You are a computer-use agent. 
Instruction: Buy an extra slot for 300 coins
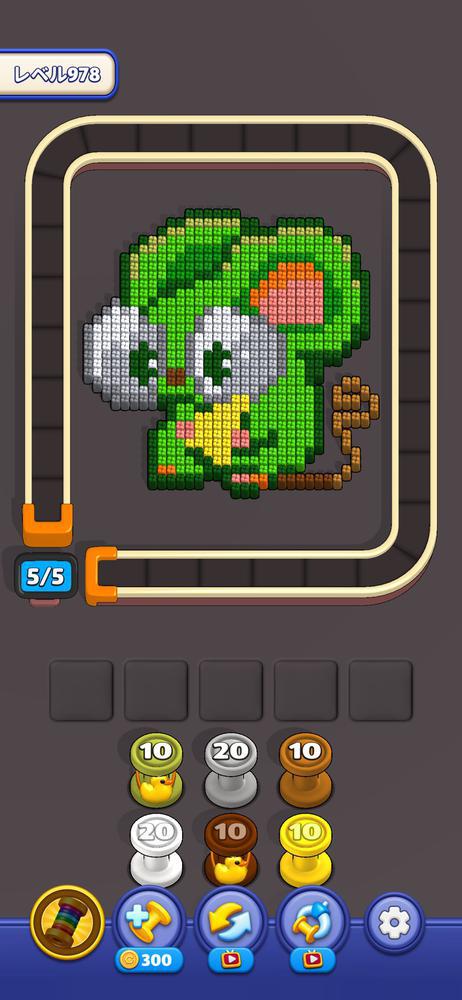149,928
